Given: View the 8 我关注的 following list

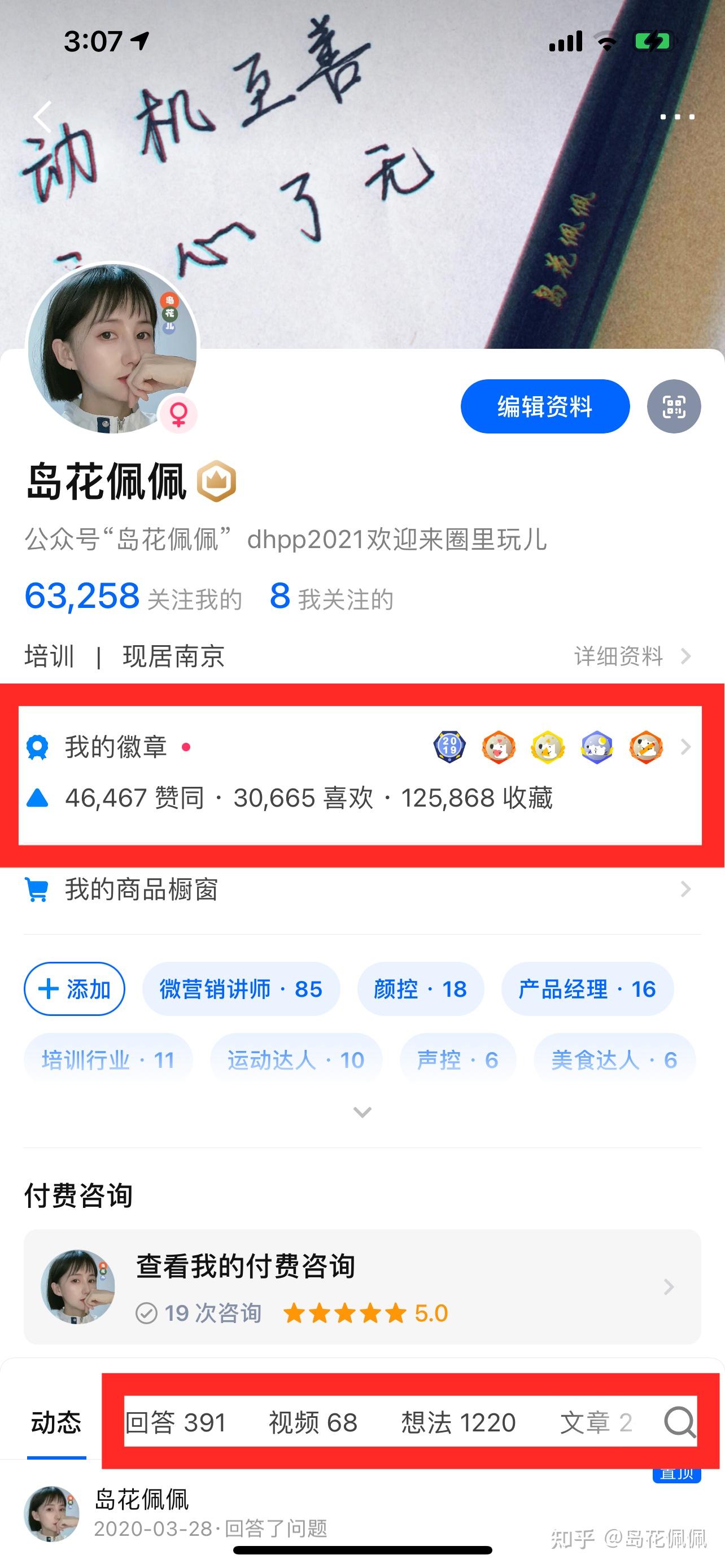Looking at the screenshot, I should click(331, 597).
